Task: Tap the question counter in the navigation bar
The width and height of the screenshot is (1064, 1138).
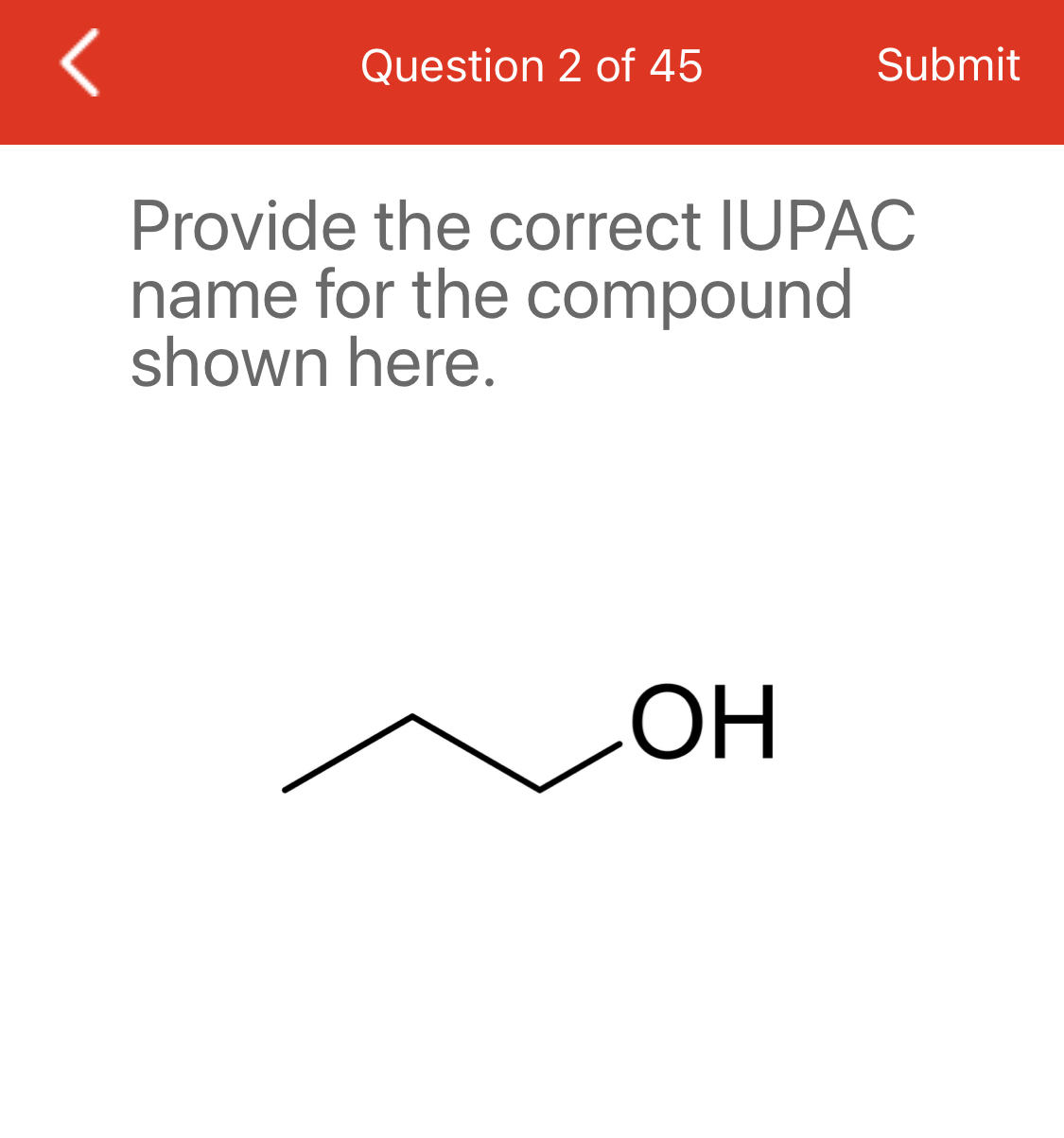Action: tap(531, 64)
